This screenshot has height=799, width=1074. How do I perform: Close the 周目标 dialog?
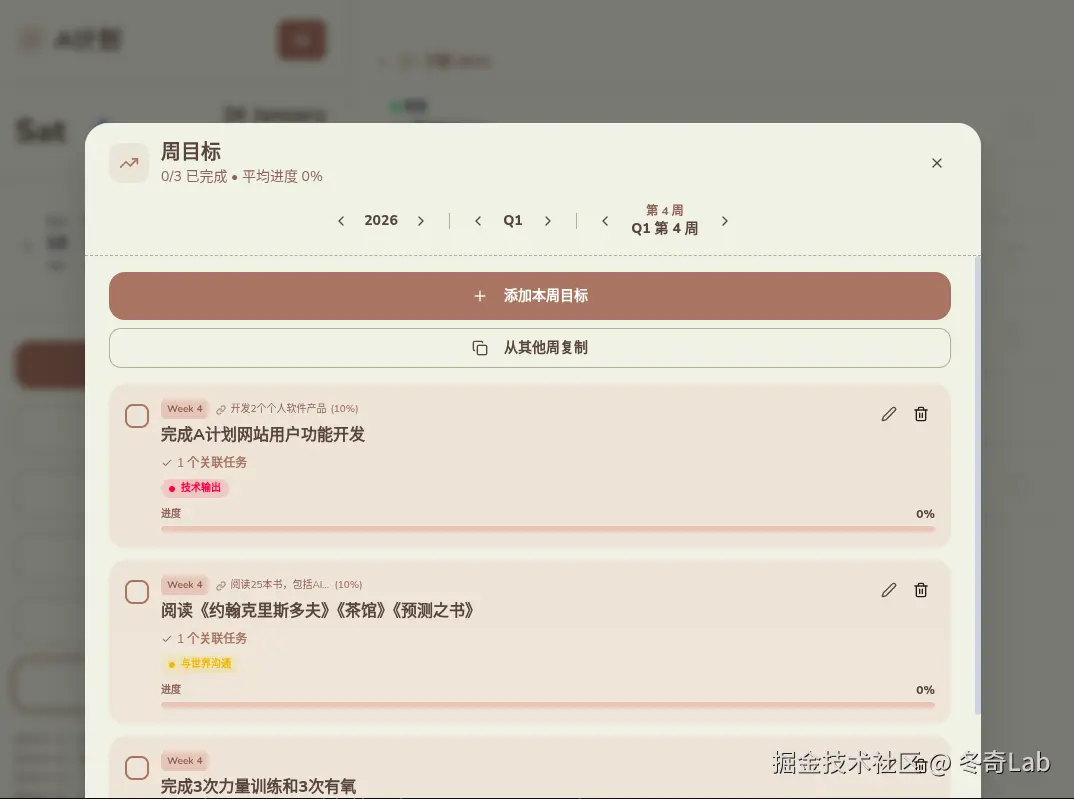[x=937, y=163]
